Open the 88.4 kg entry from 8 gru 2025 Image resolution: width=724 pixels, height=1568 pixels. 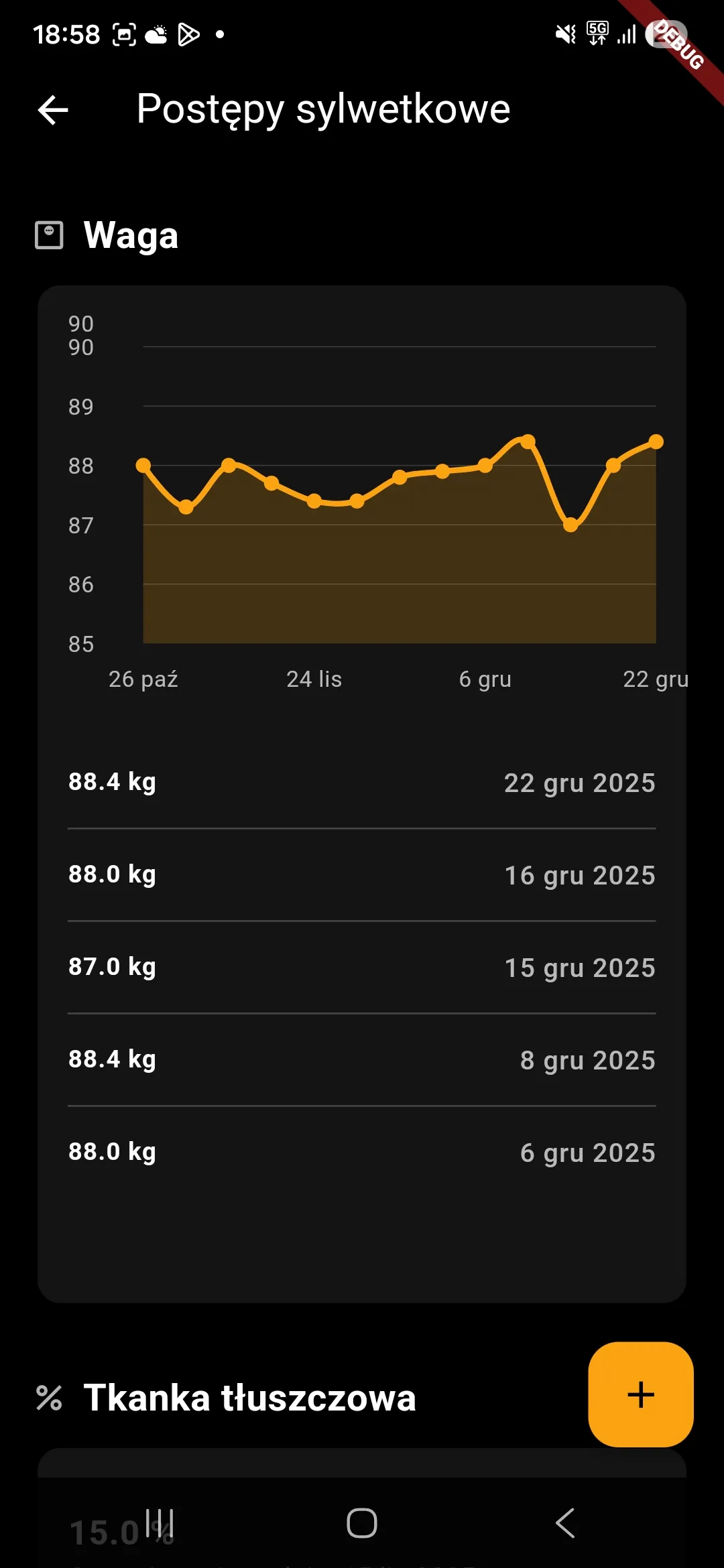click(362, 1060)
